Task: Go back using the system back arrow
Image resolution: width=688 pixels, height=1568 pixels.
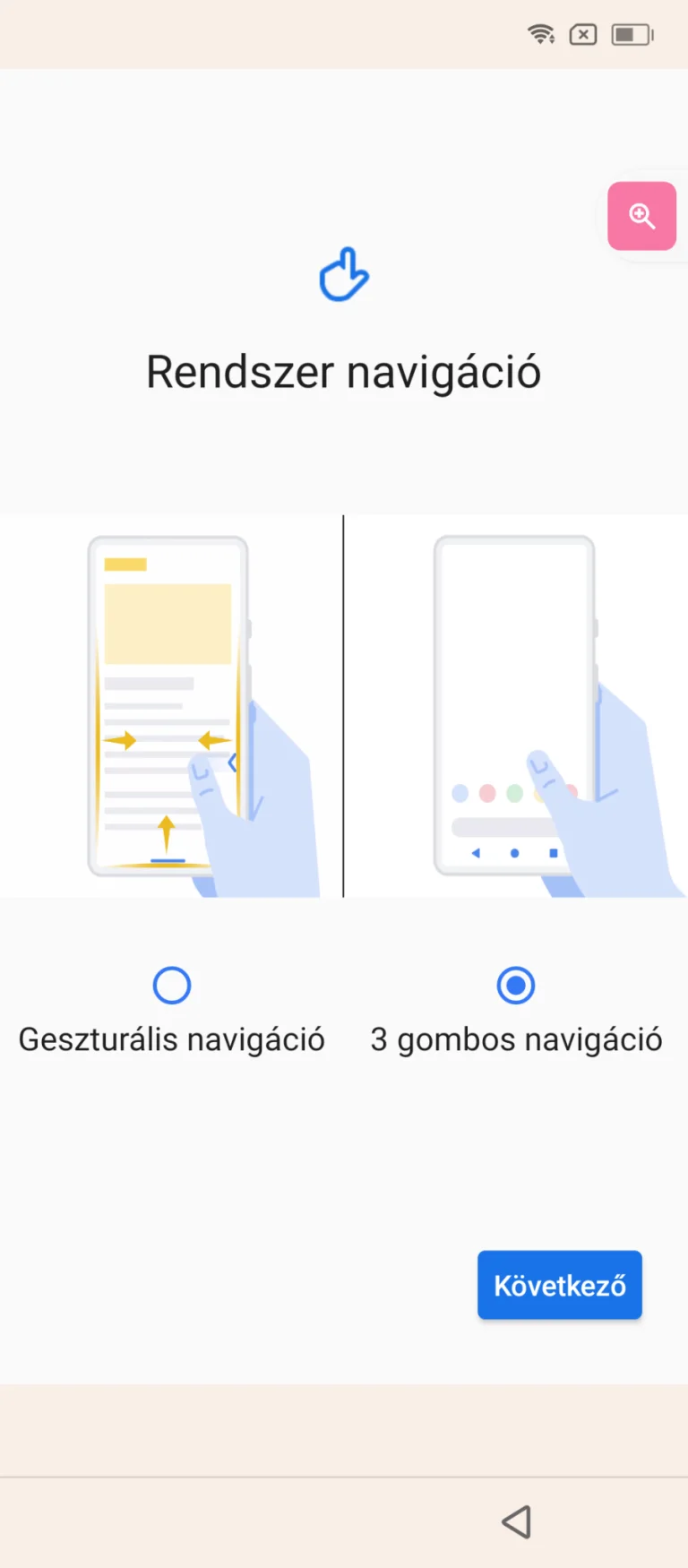Action: 517,1521
